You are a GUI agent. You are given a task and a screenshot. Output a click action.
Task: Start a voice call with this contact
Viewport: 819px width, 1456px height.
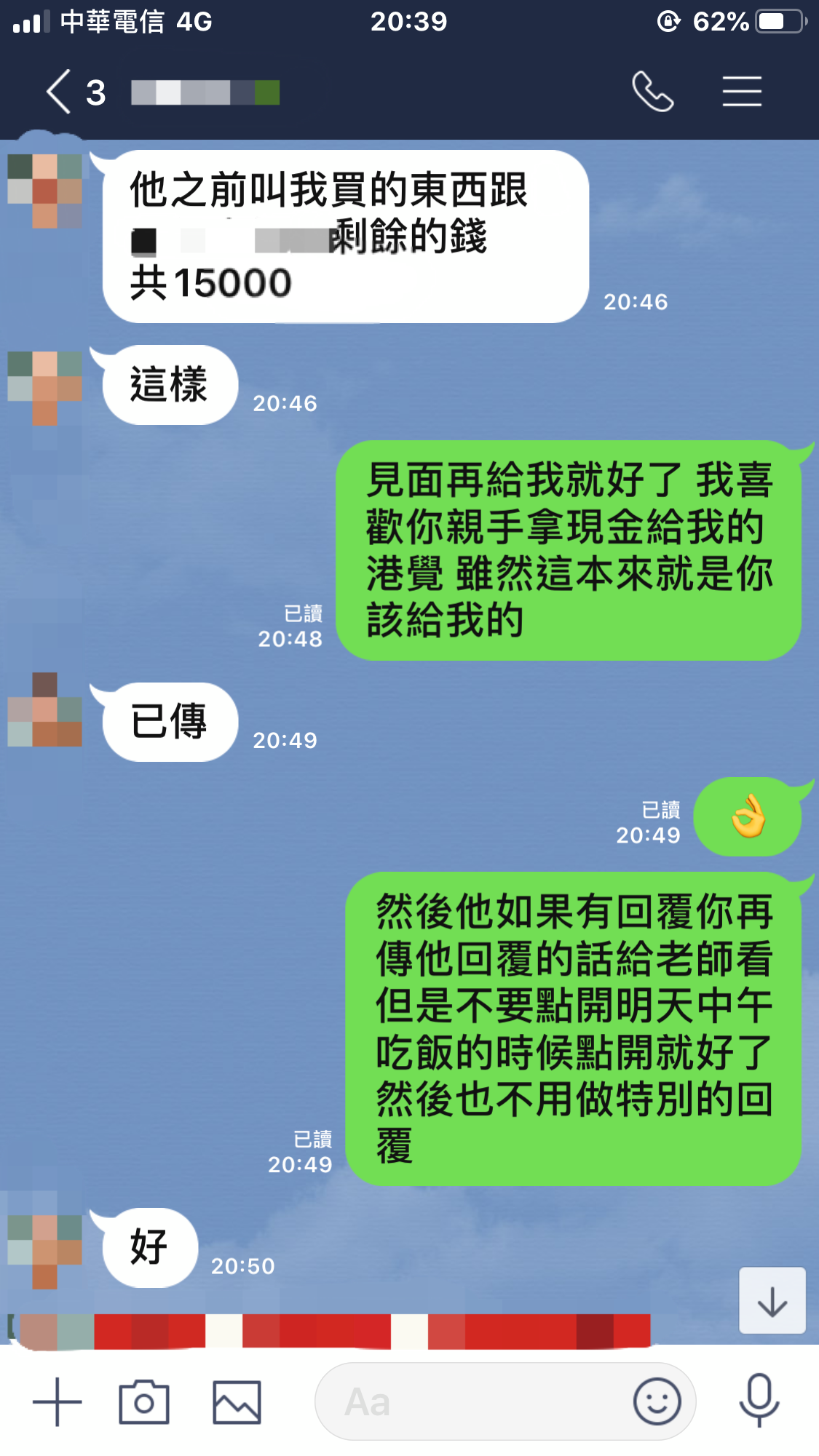[x=652, y=92]
